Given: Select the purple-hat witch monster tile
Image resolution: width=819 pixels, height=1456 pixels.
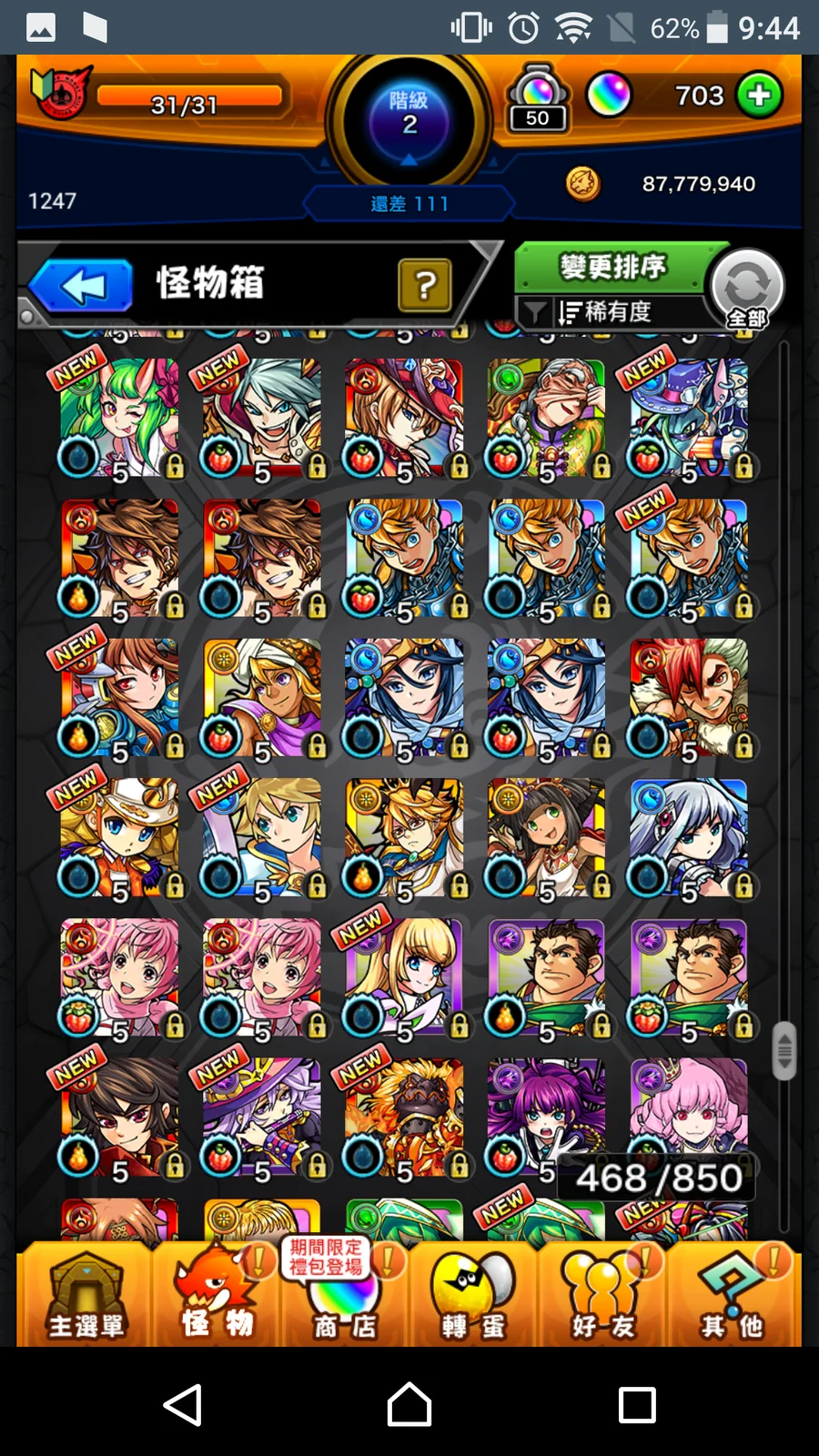Looking at the screenshot, I should click(262, 1119).
